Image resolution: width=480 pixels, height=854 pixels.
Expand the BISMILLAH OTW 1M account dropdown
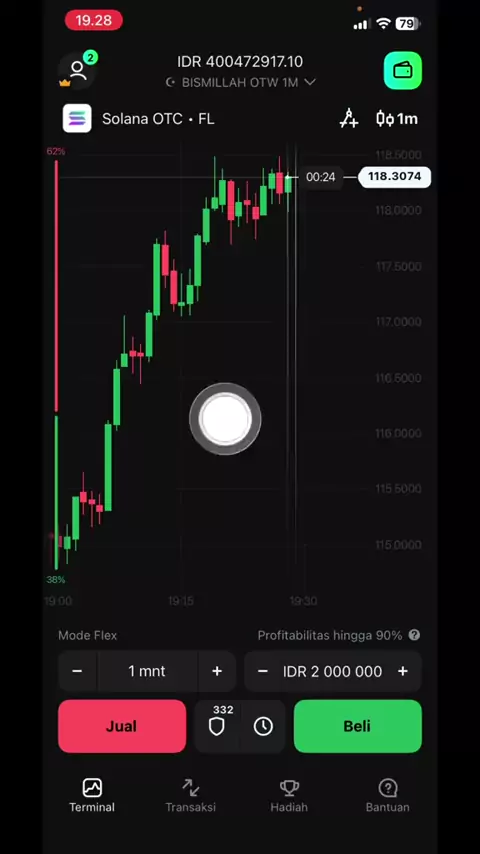pyautogui.click(x=240, y=82)
